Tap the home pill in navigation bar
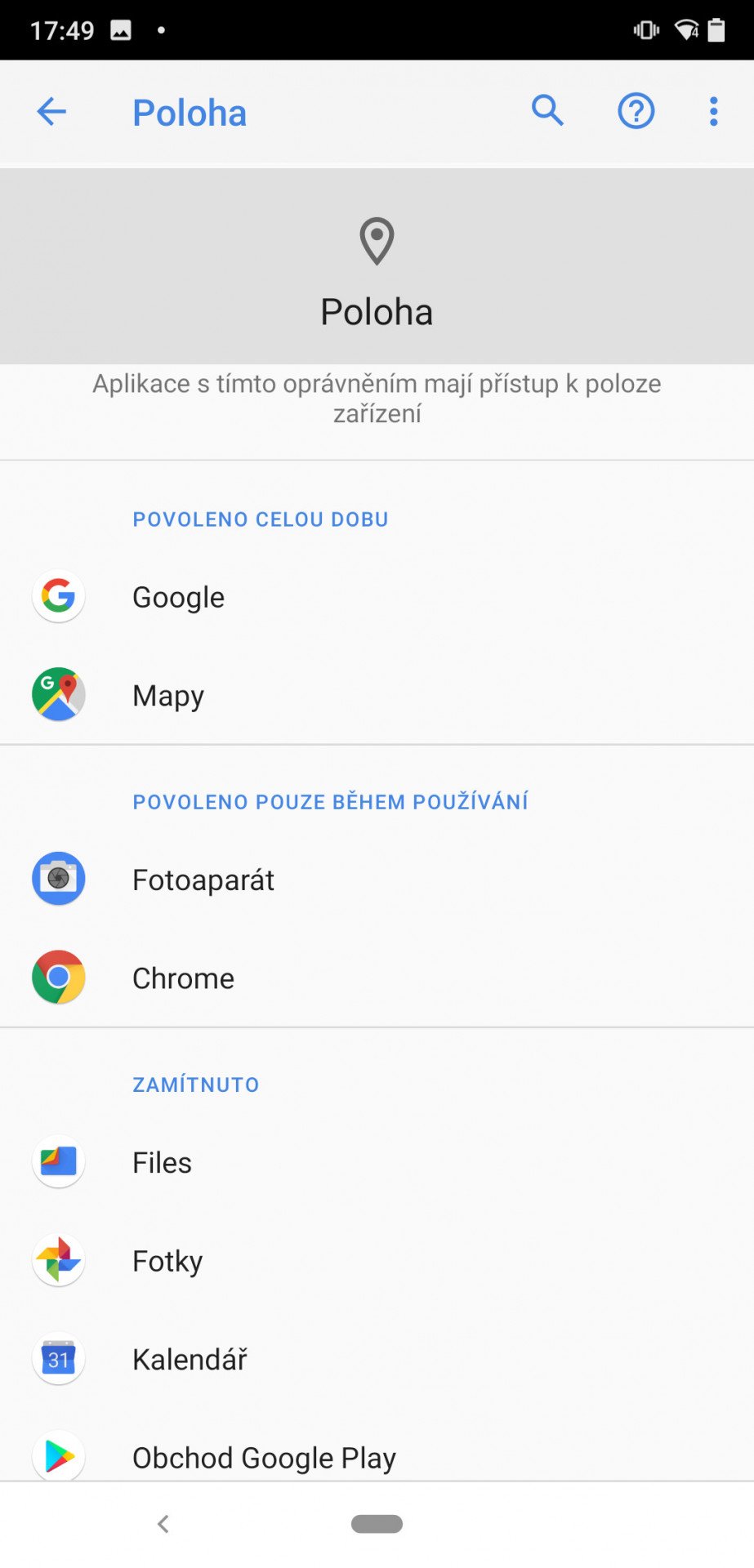Image resolution: width=754 pixels, height=1568 pixels. (x=377, y=1524)
